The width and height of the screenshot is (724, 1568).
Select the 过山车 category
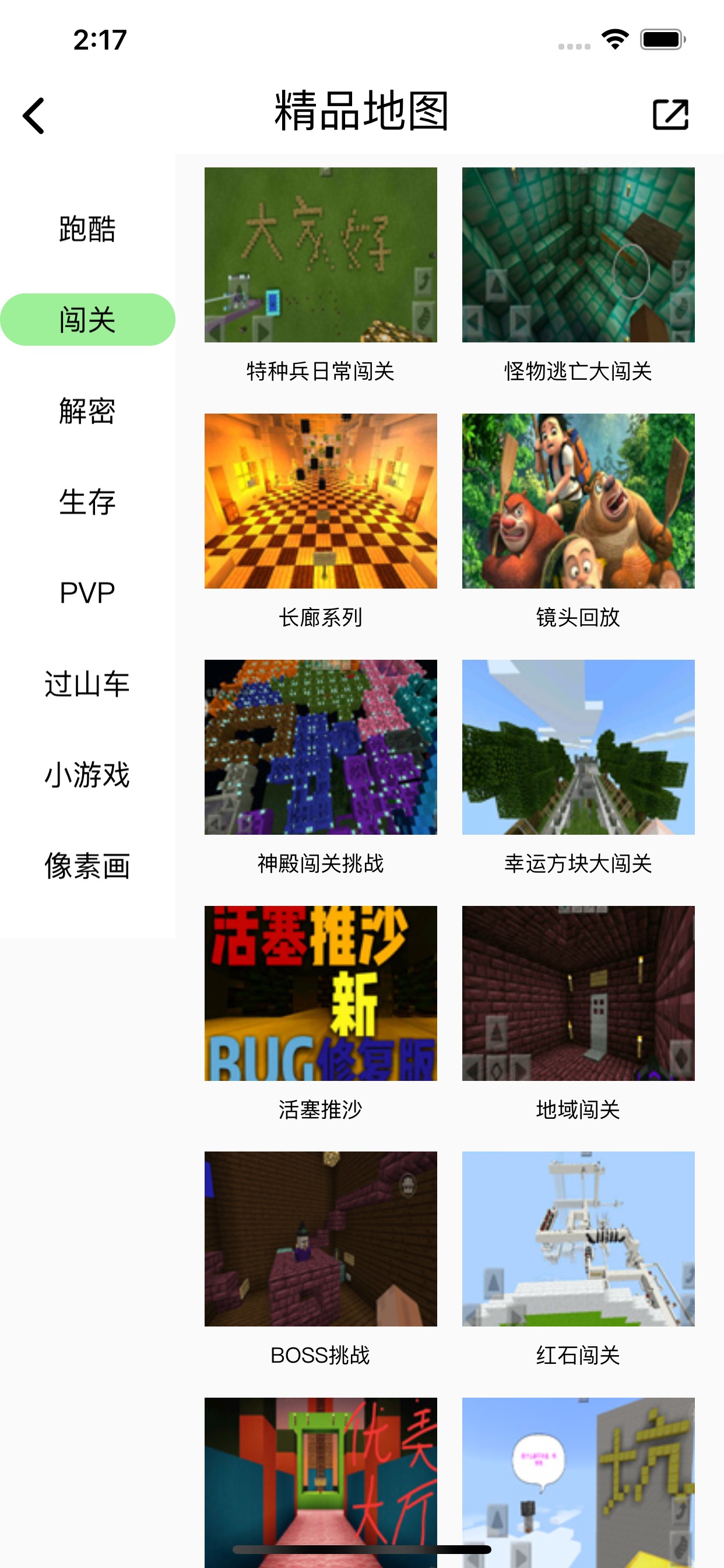tap(87, 684)
